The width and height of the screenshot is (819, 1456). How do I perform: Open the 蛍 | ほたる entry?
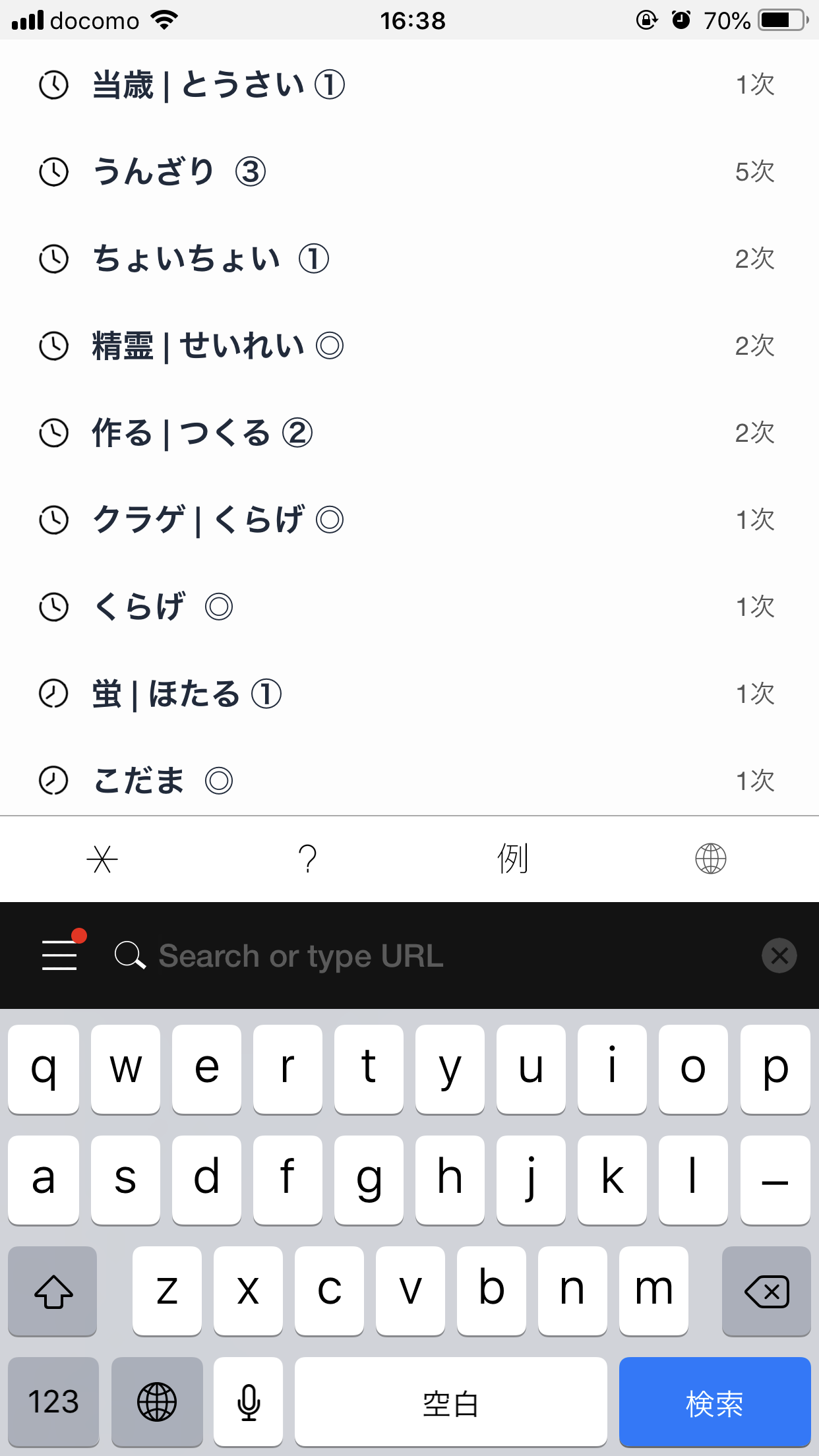point(409,694)
